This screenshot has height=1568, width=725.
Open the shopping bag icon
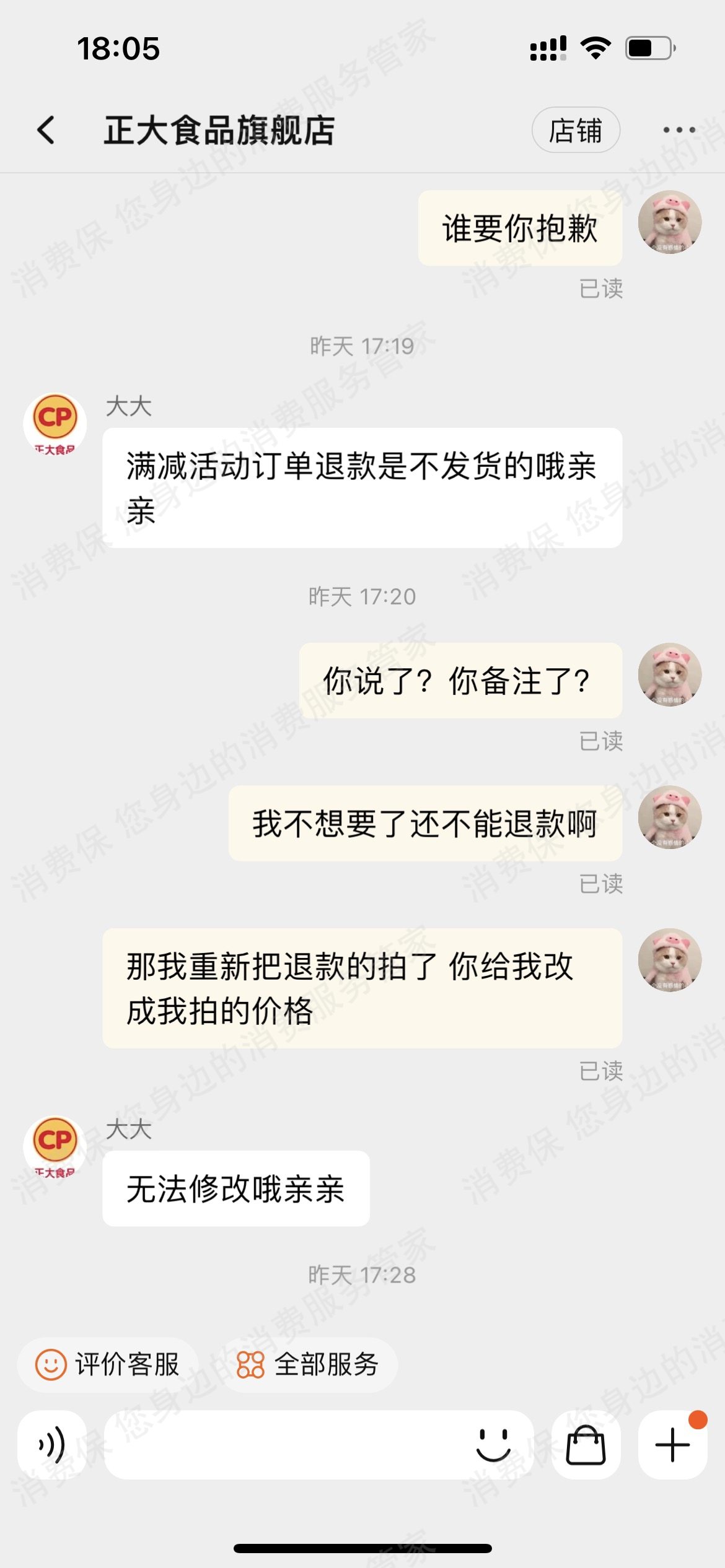pyautogui.click(x=586, y=1445)
